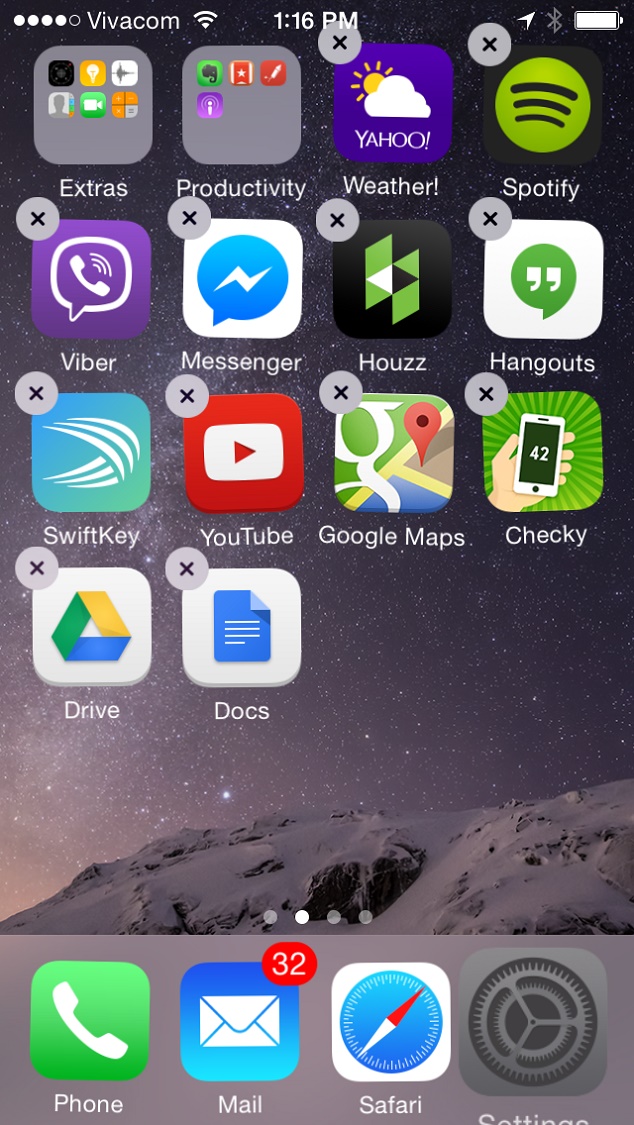The width and height of the screenshot is (634, 1125).
Task: Delete the Docs app using its X
Action: (x=187, y=569)
